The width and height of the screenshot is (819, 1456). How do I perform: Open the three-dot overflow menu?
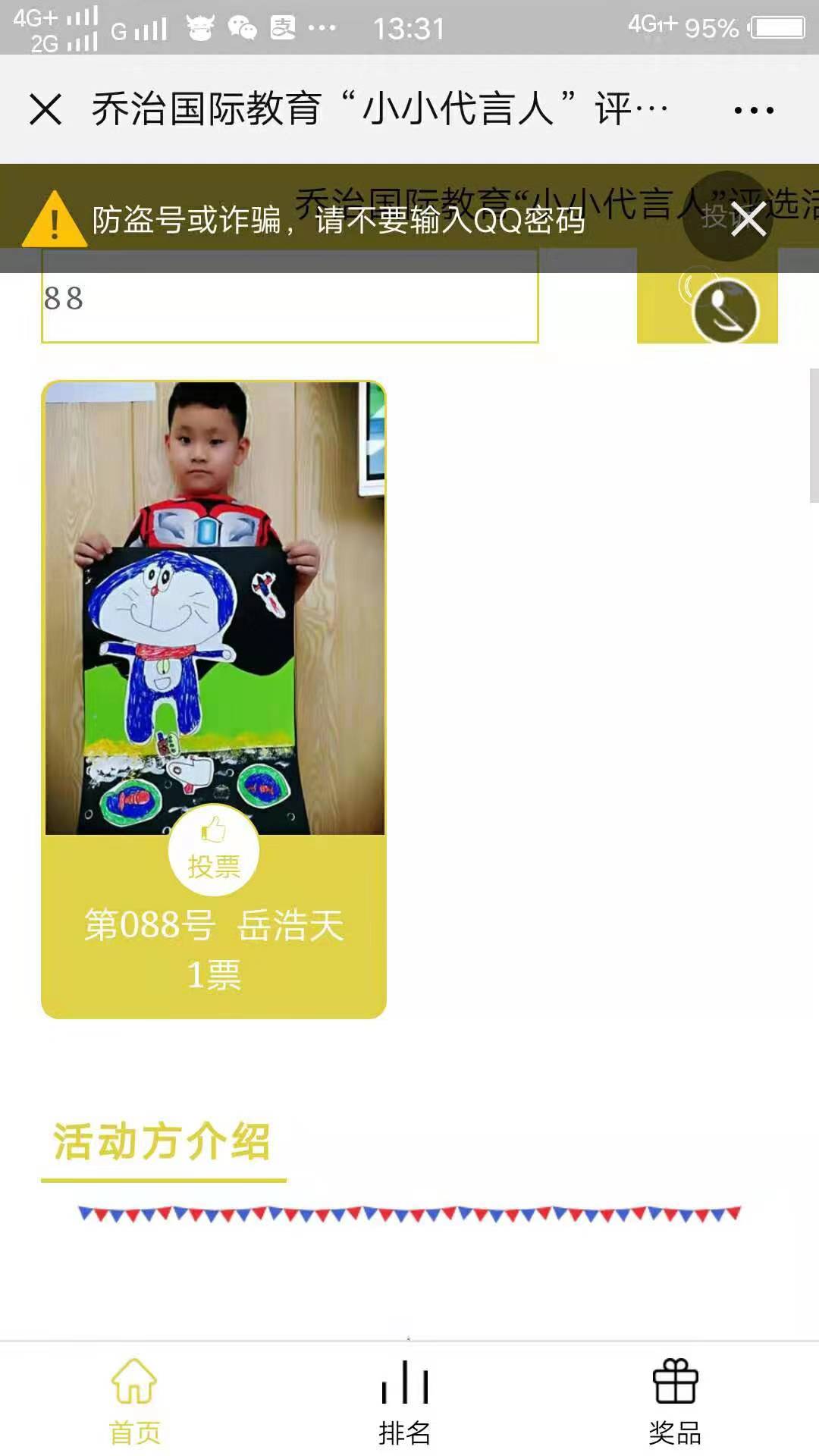pyautogui.click(x=754, y=110)
